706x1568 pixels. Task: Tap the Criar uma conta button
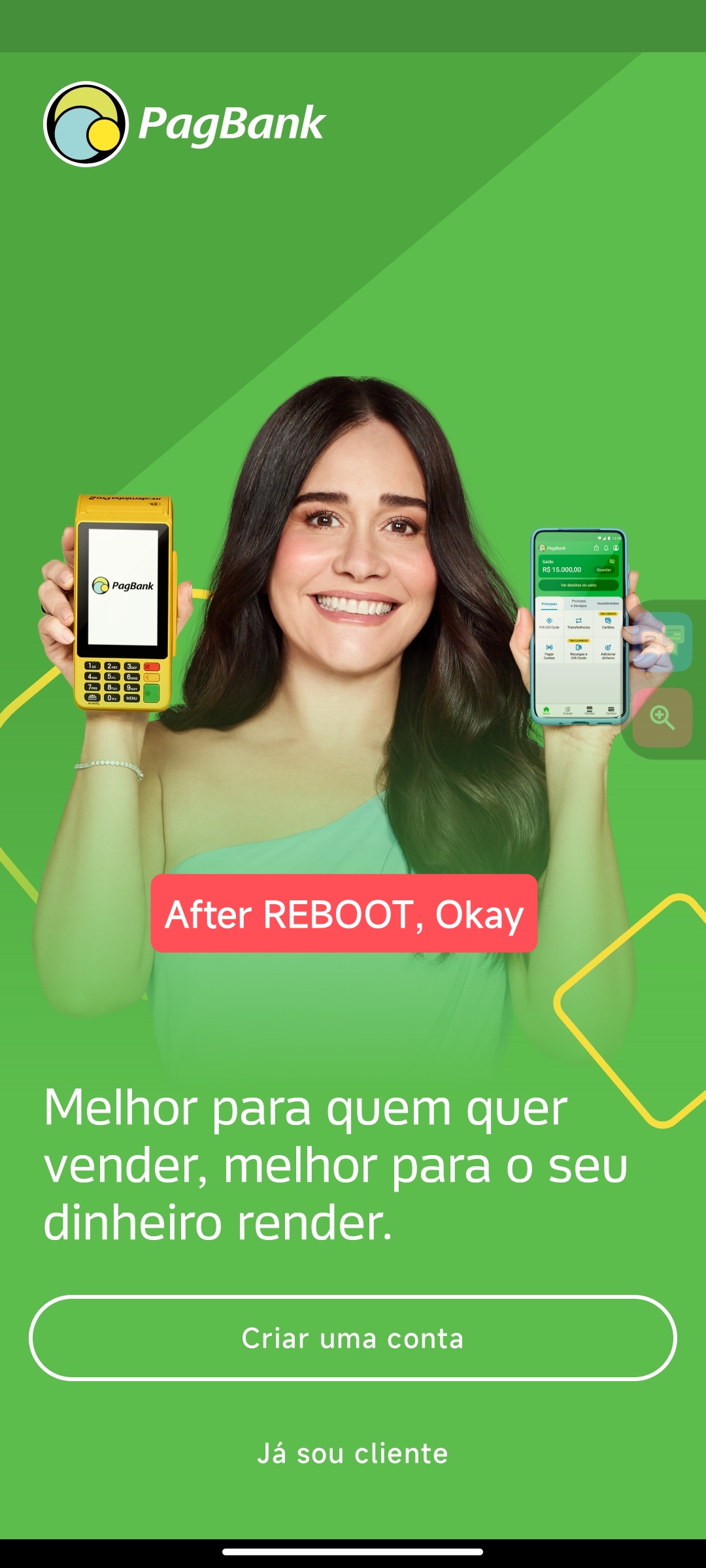click(353, 1338)
